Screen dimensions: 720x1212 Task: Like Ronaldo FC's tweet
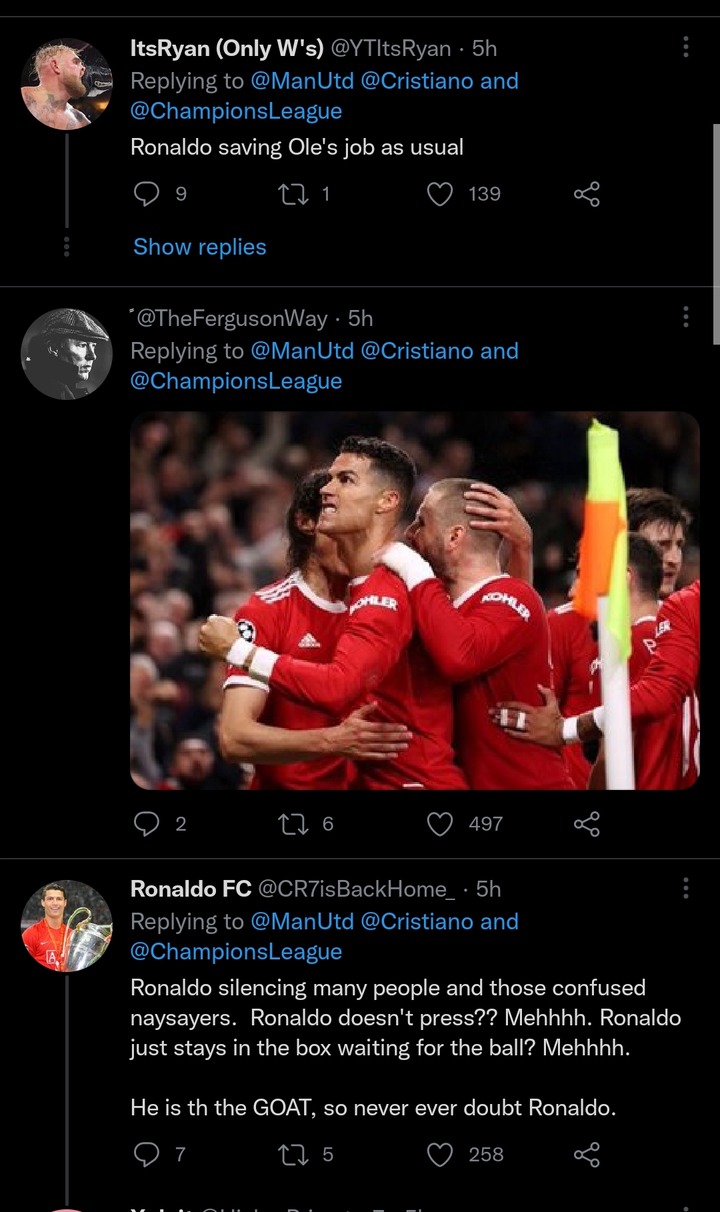click(x=441, y=1155)
